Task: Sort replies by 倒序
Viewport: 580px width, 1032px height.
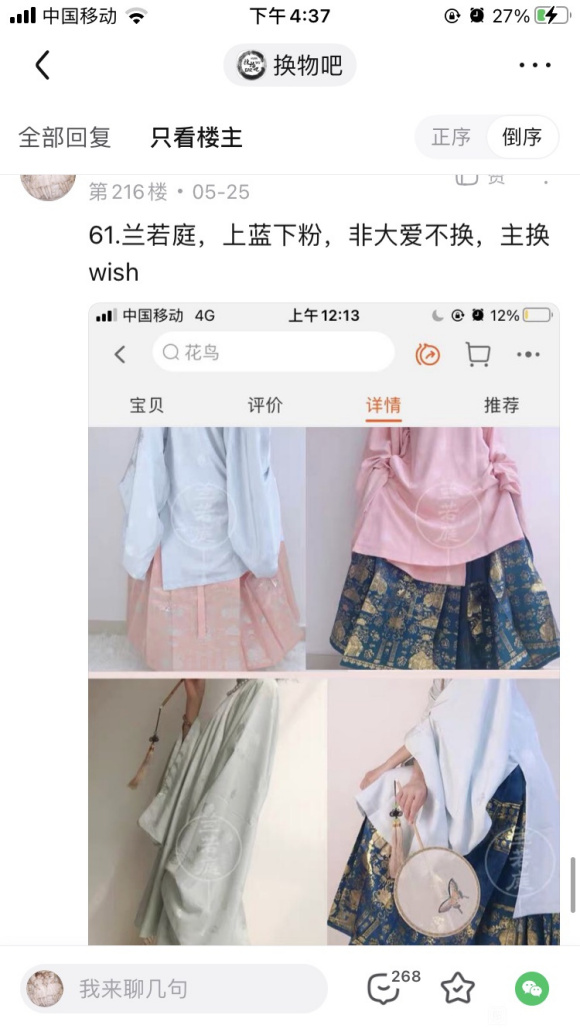Action: pyautogui.click(x=522, y=137)
